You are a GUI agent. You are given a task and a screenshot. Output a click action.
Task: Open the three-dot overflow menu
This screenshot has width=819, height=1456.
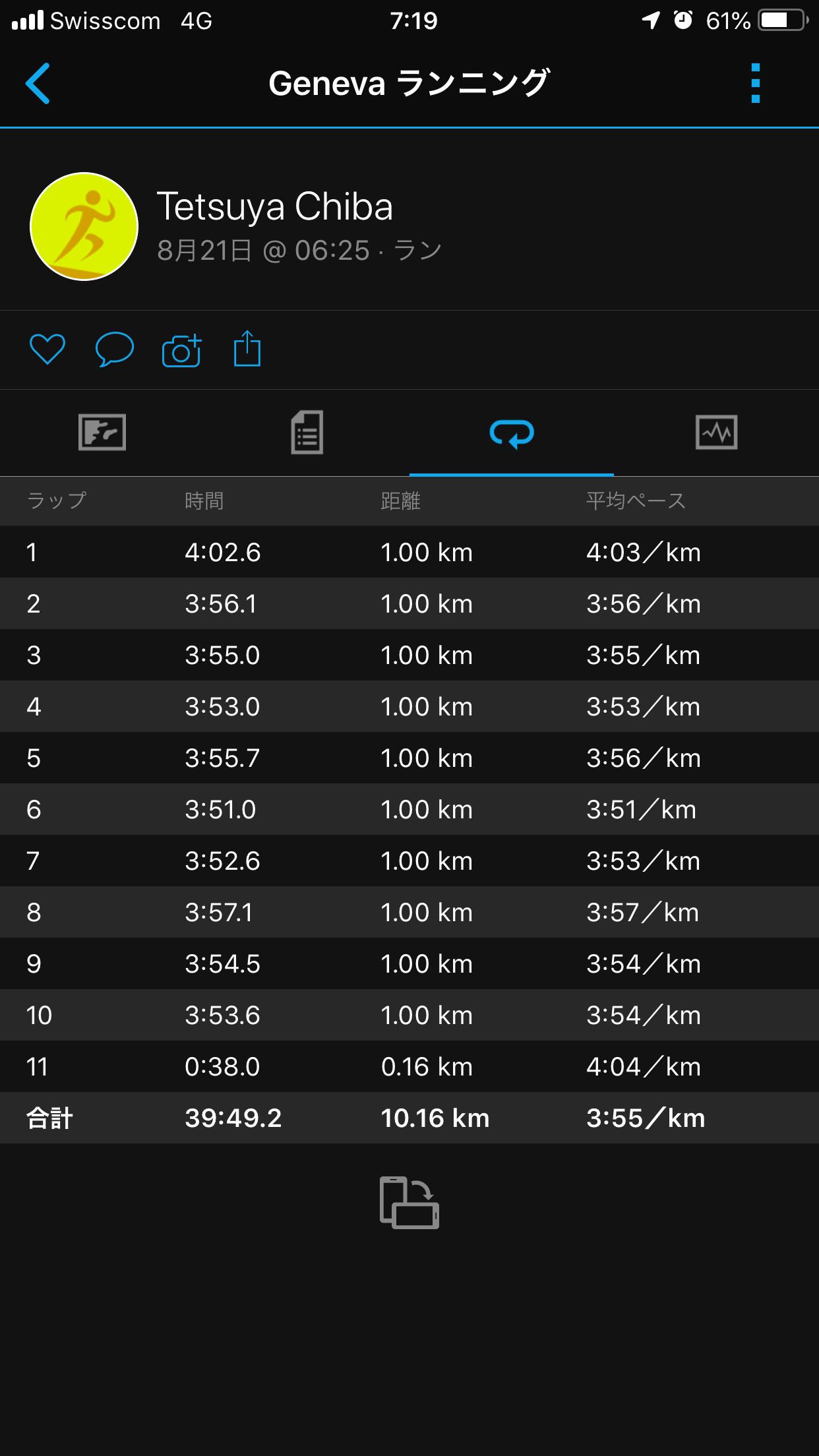(x=756, y=84)
